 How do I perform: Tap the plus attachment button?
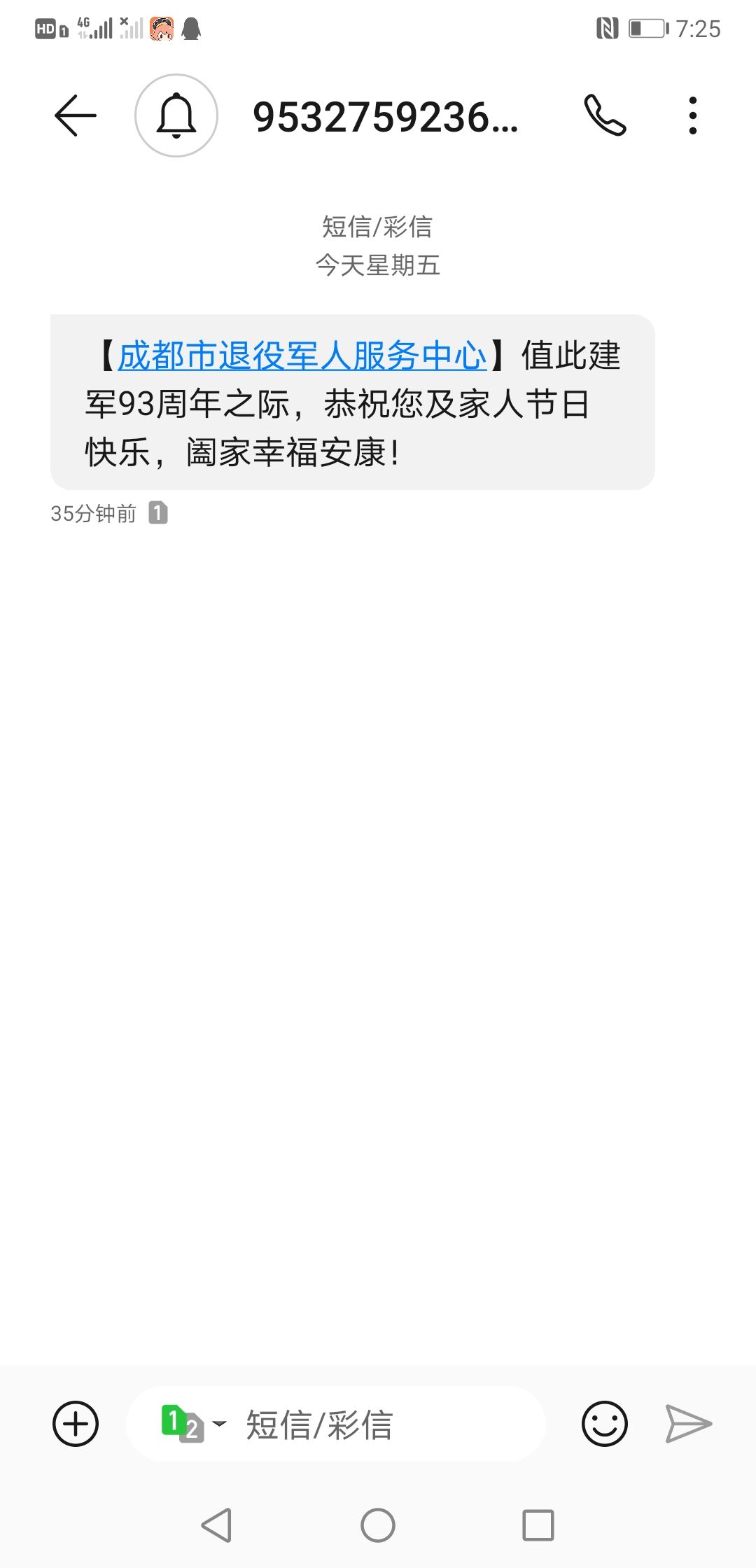pos(76,1423)
